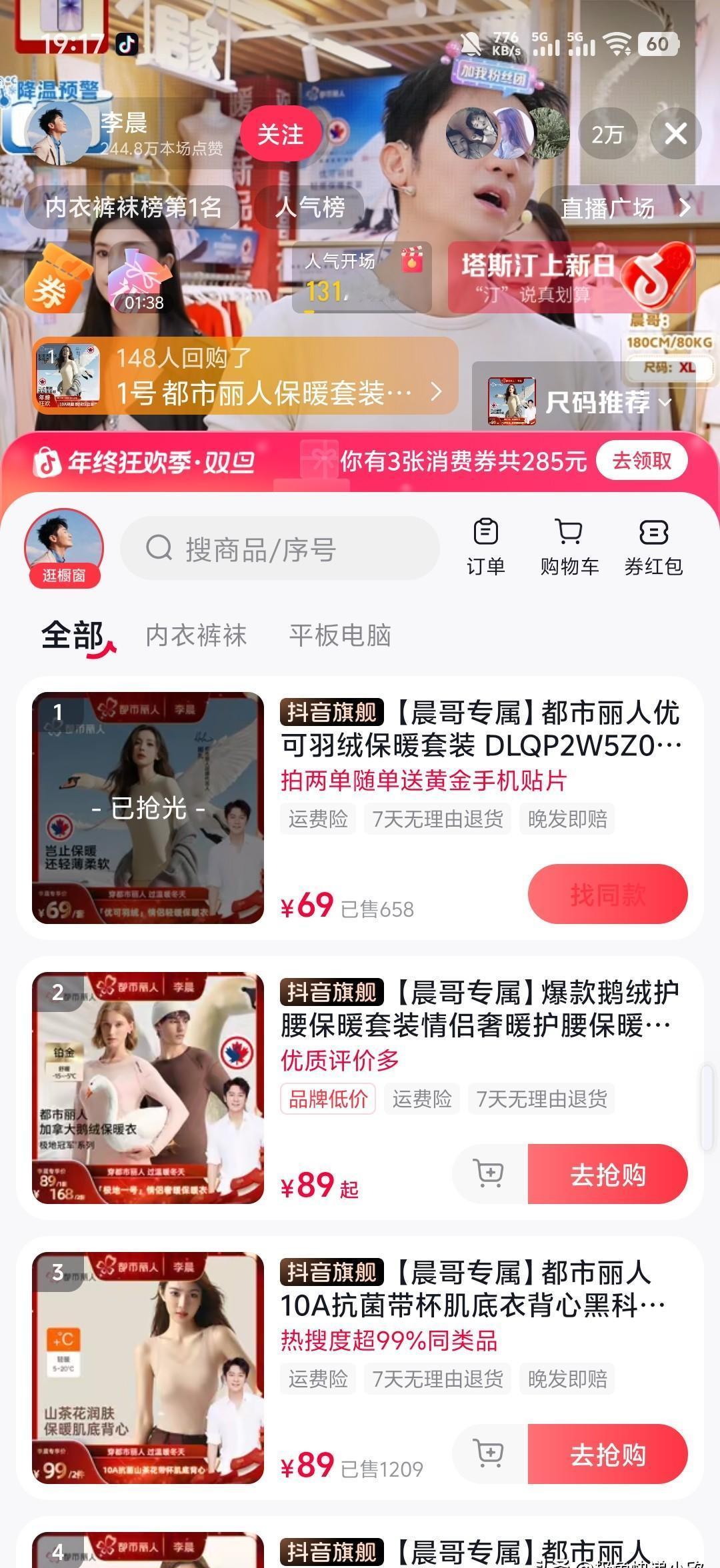
Task: Open the 券红包 coupon red packet icon
Action: (654, 541)
